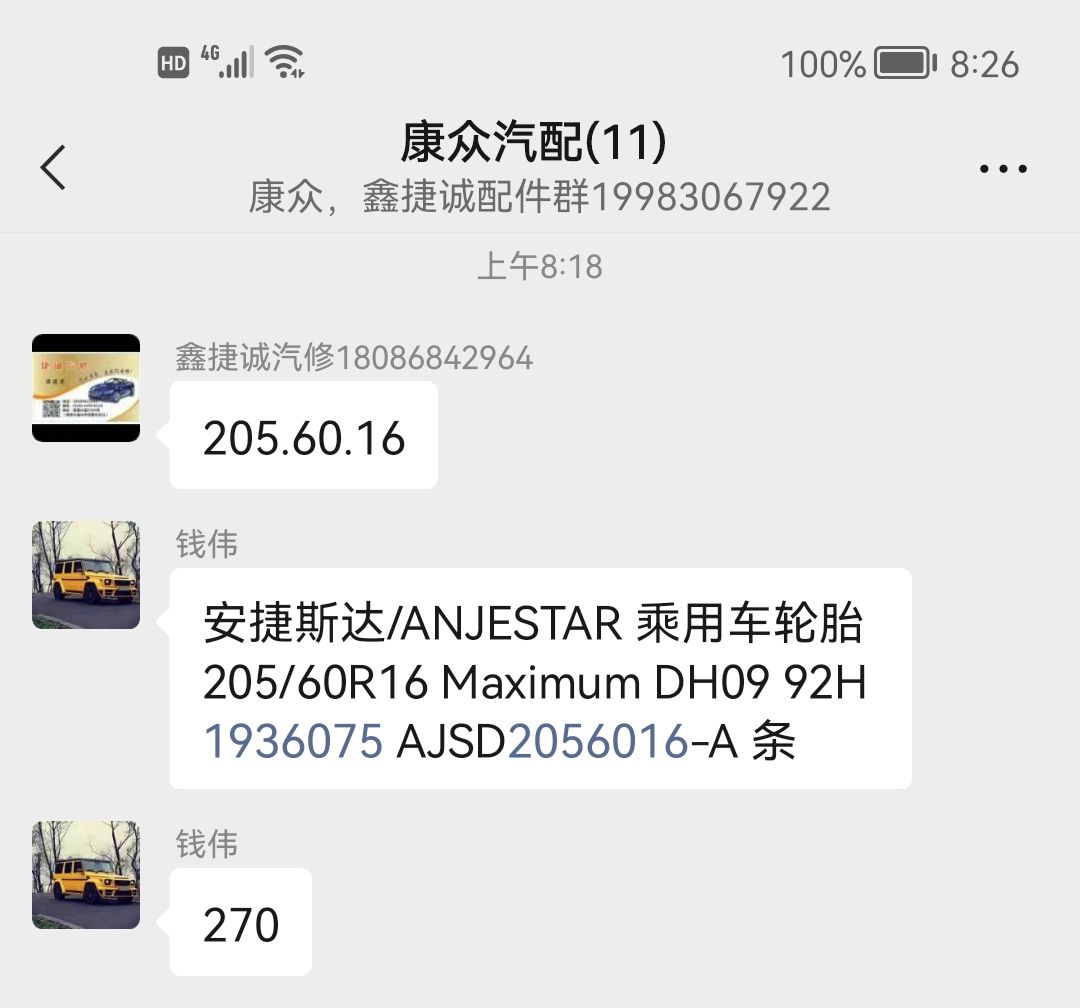1080x1008 pixels.
Task: Open the three-dot chat options menu
Action: pos(1003,169)
